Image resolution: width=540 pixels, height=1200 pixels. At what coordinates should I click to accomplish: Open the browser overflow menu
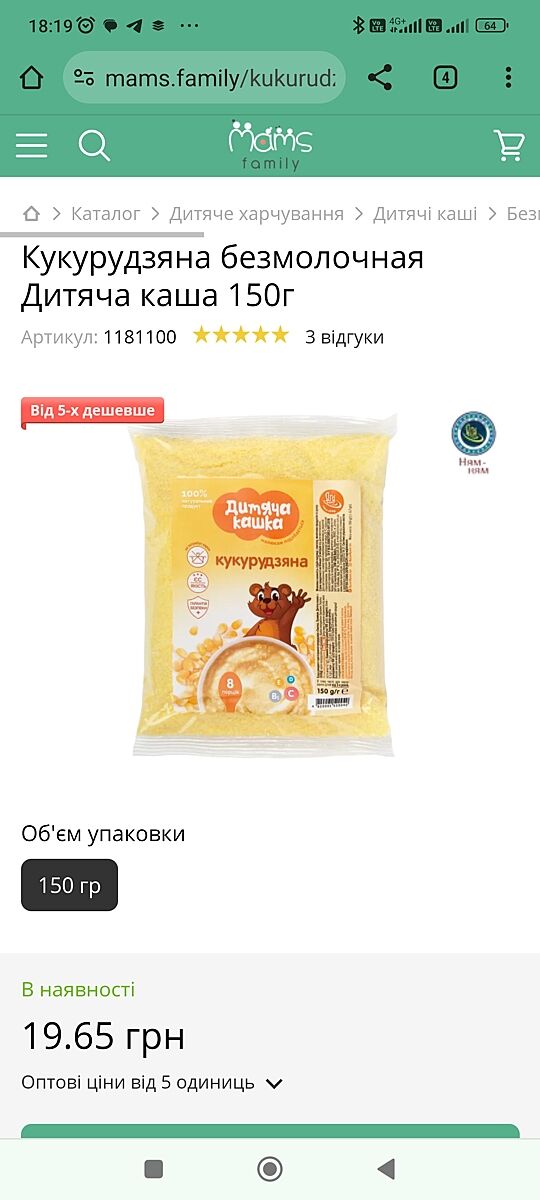tap(508, 78)
